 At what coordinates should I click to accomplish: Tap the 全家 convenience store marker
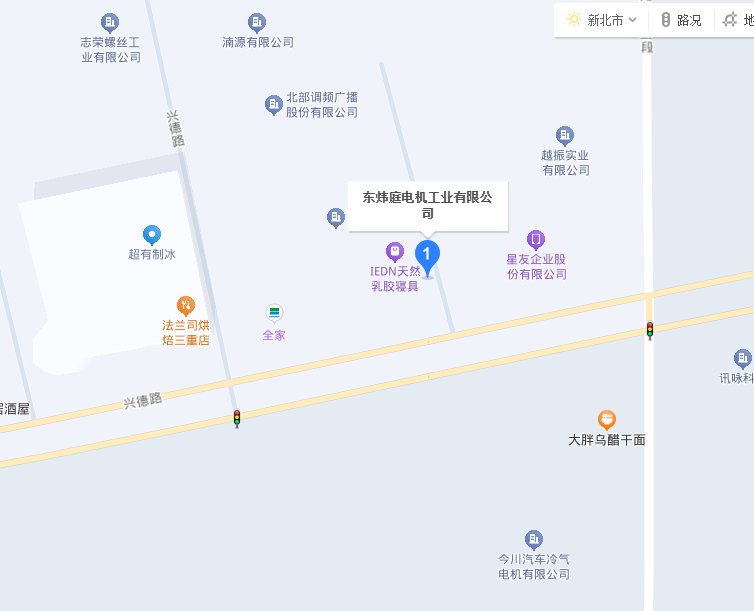(x=274, y=314)
